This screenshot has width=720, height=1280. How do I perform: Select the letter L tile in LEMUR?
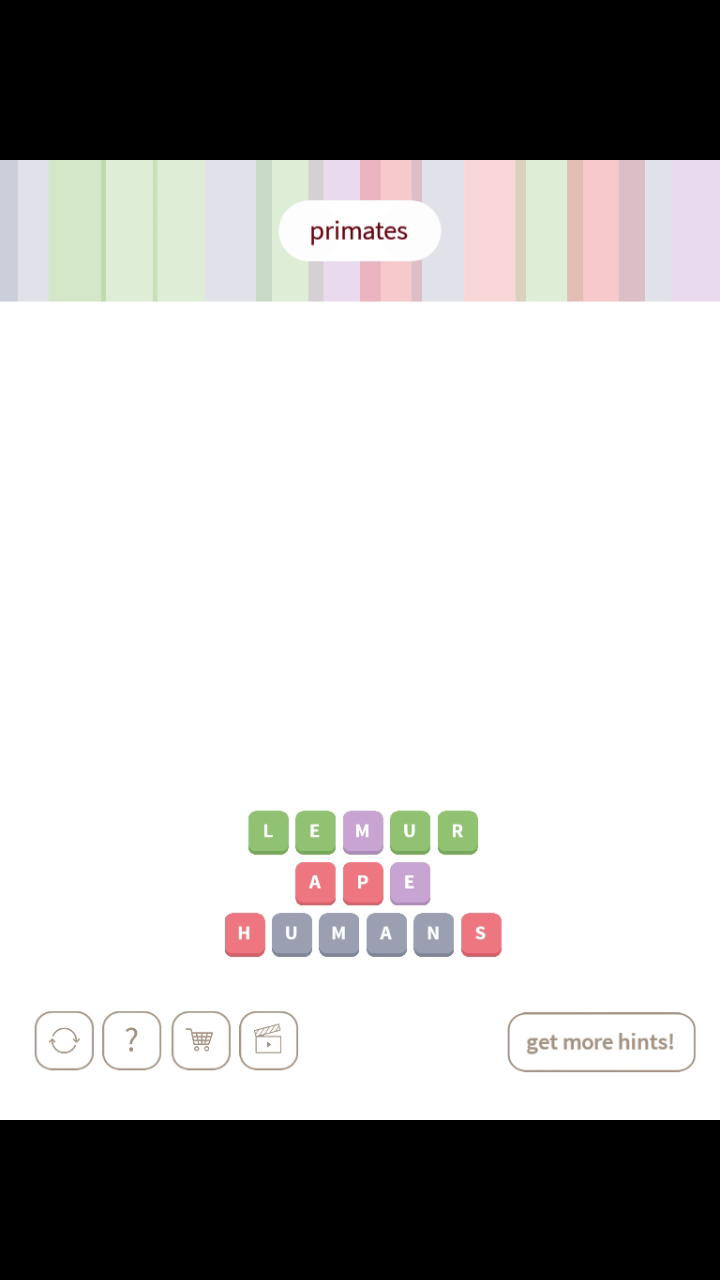[268, 831]
